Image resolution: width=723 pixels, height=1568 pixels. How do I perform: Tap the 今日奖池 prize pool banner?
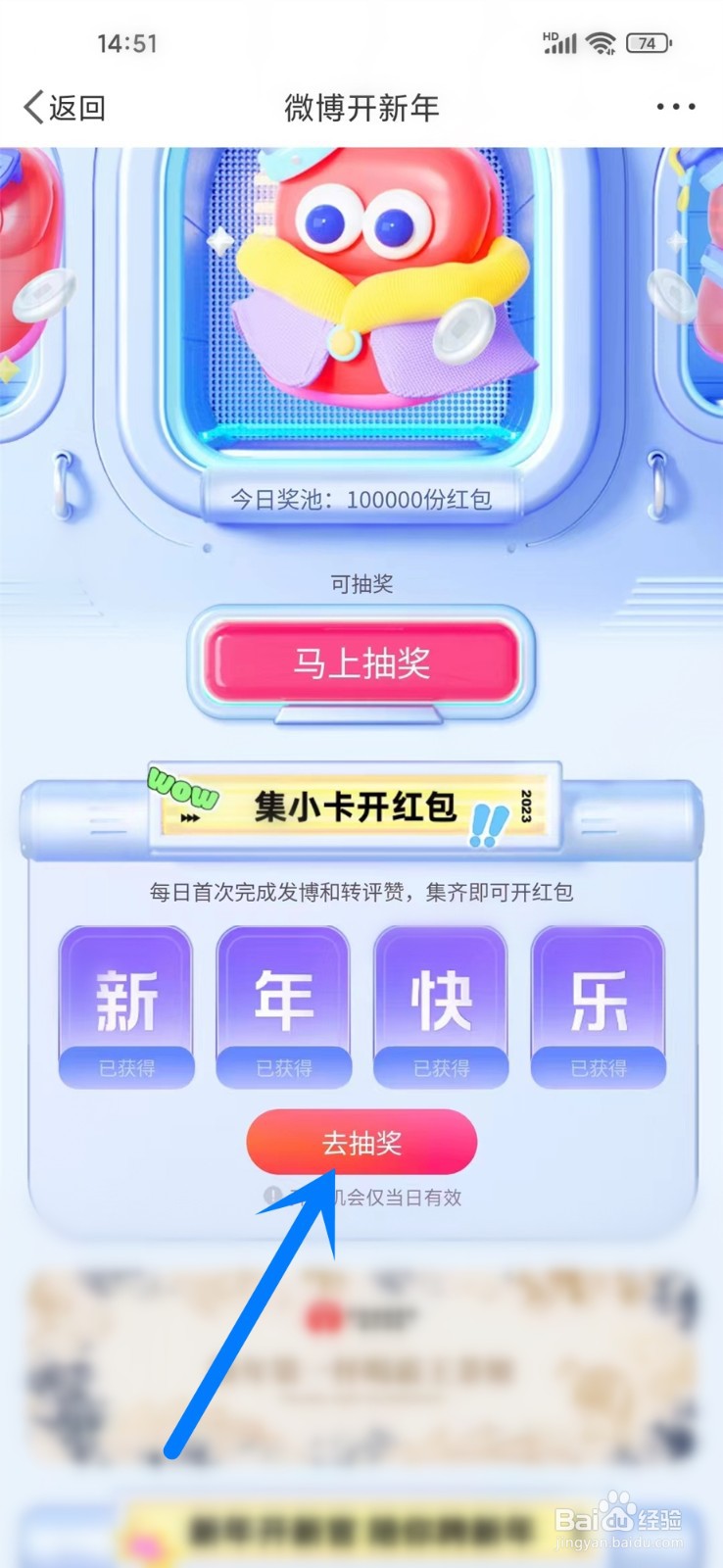pos(361,499)
